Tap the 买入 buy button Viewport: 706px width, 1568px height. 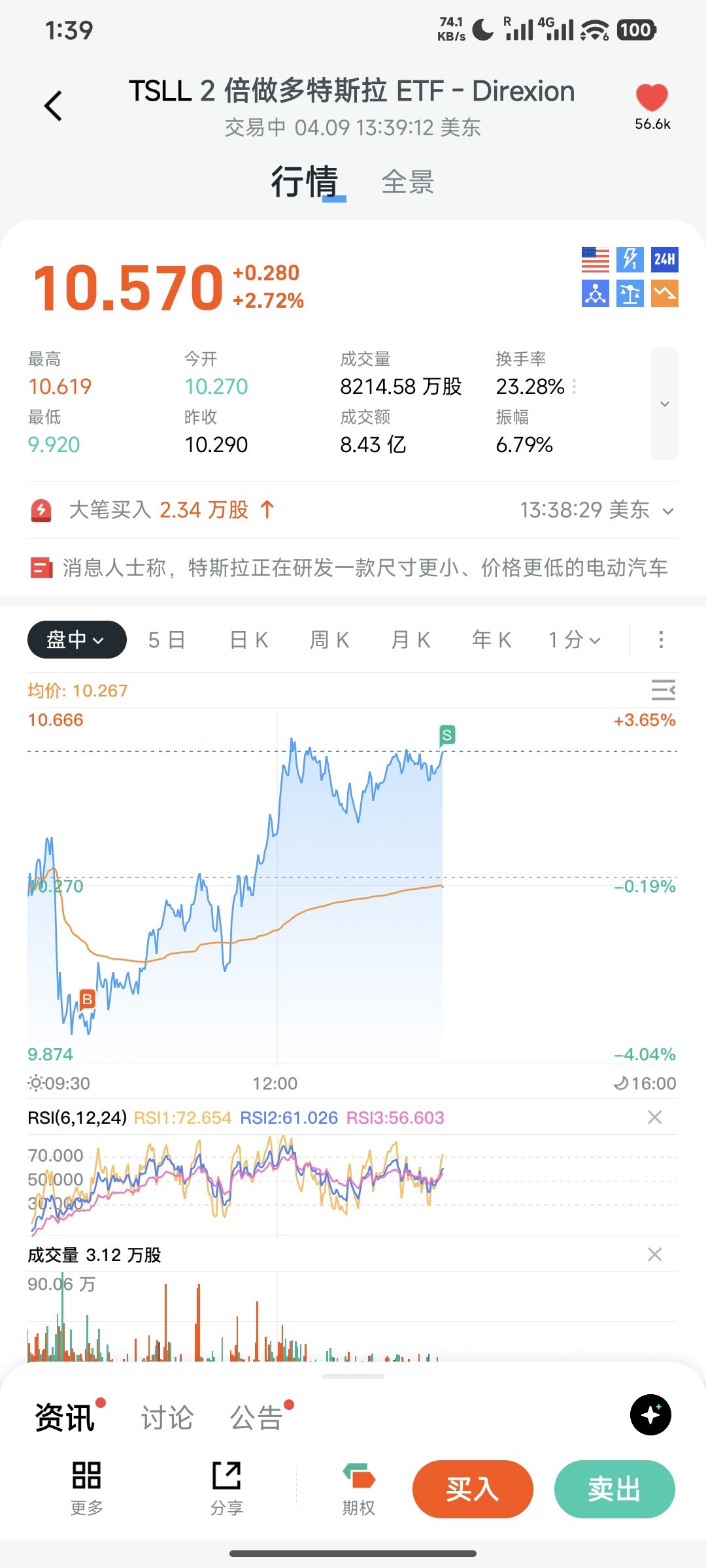[473, 1489]
